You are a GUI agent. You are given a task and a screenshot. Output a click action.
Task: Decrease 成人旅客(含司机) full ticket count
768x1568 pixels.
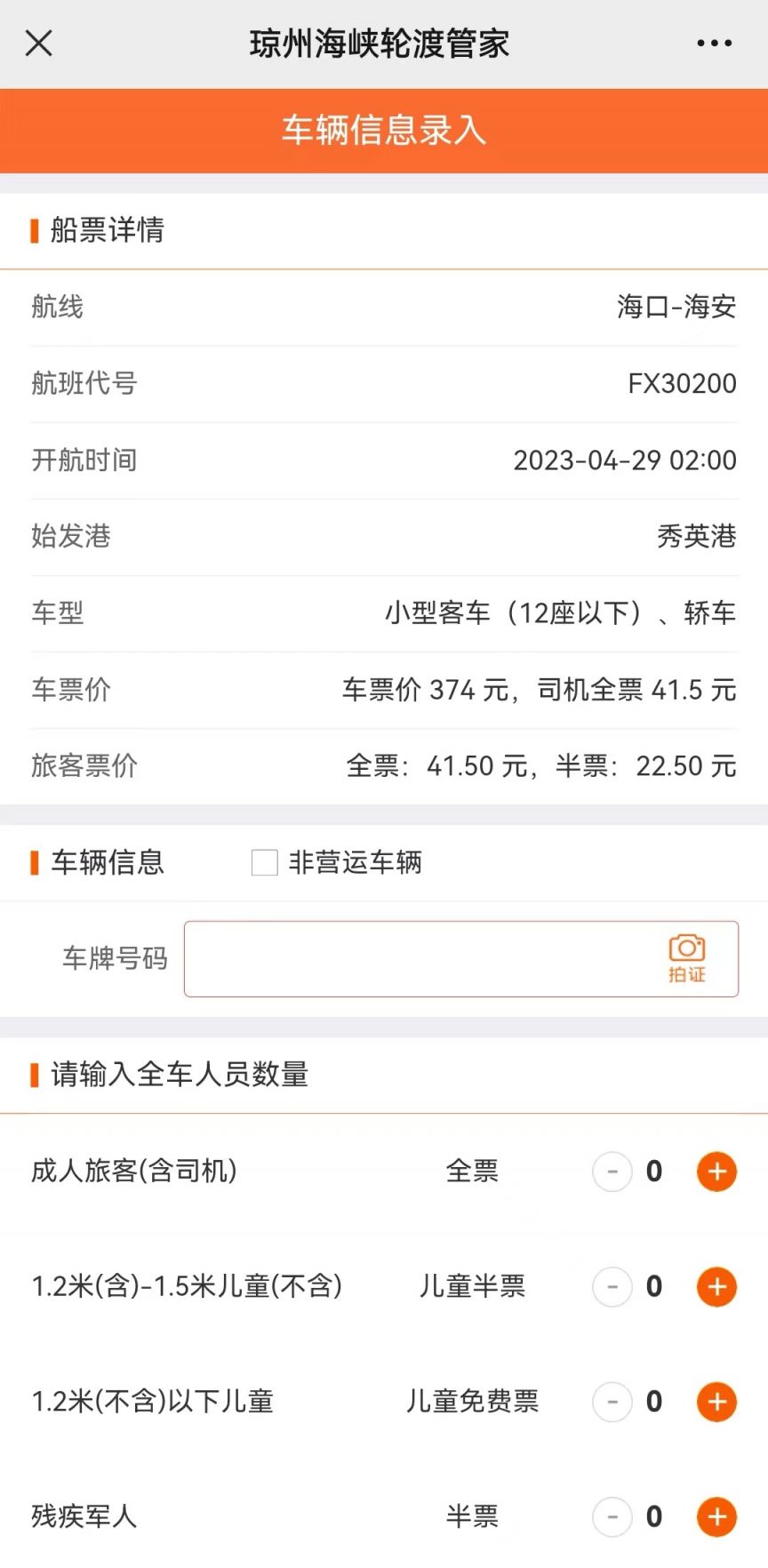(612, 1172)
